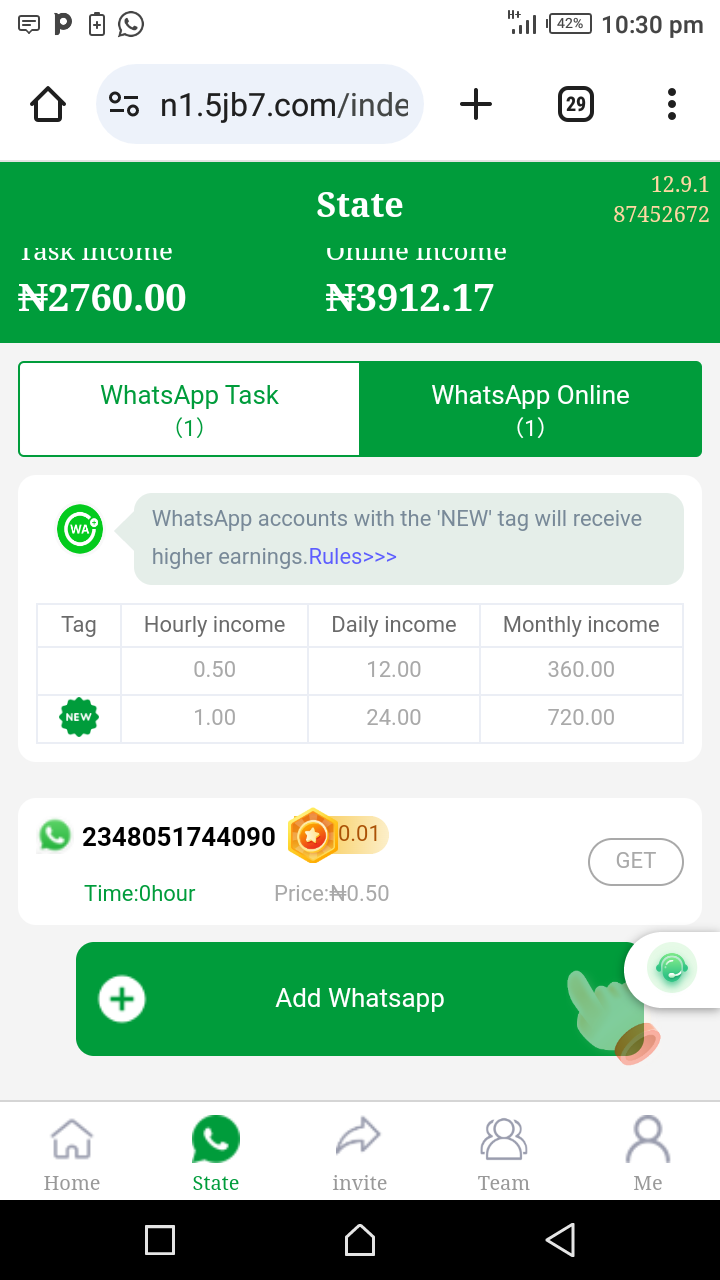Open the Team tab
This screenshot has height=1280, width=720.
503,1153
